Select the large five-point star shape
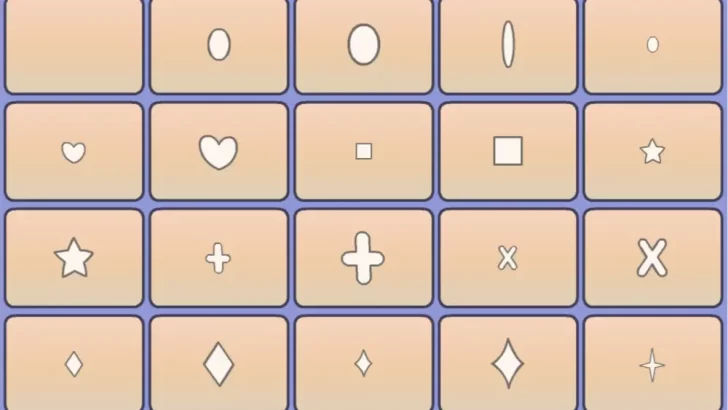 pos(74,258)
